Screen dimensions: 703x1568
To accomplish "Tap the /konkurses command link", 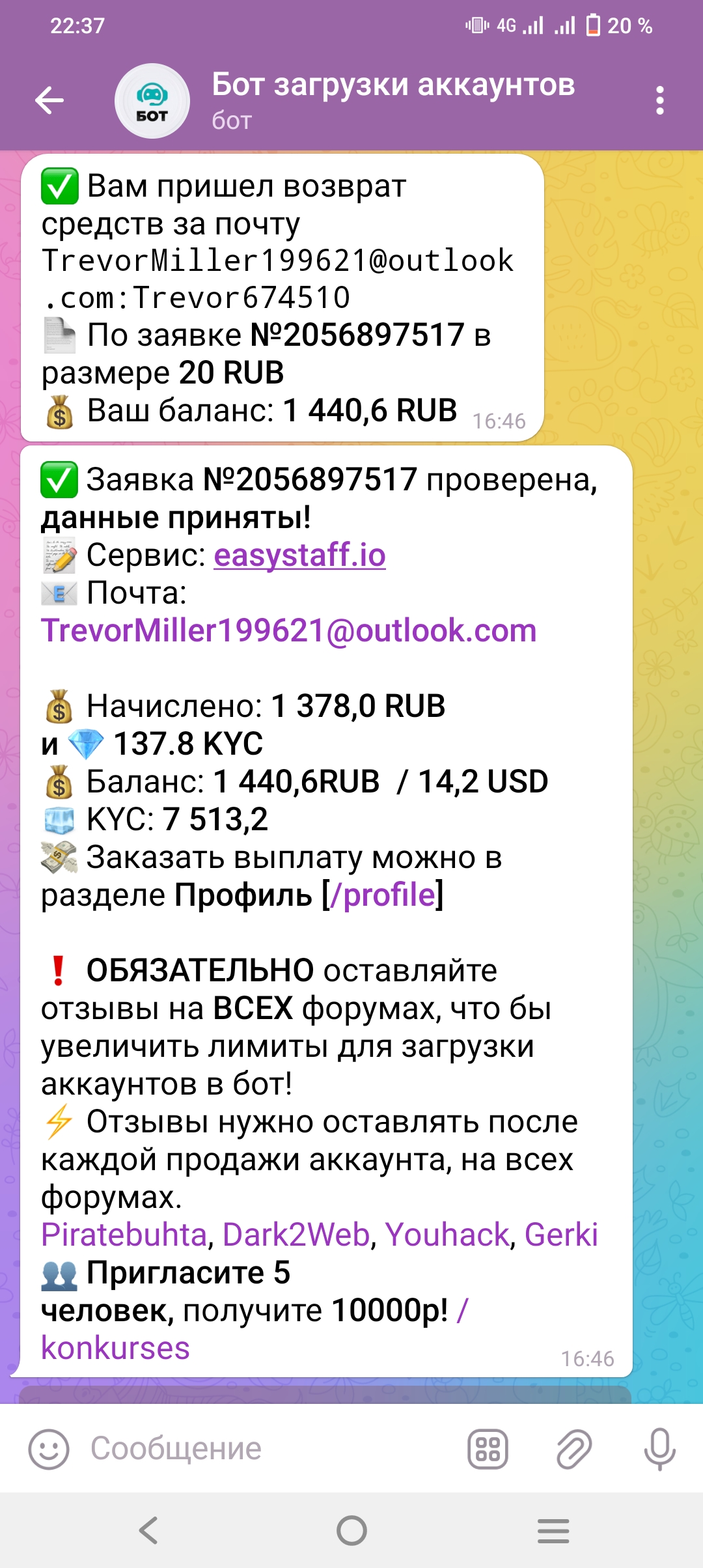I will pos(115,1349).
